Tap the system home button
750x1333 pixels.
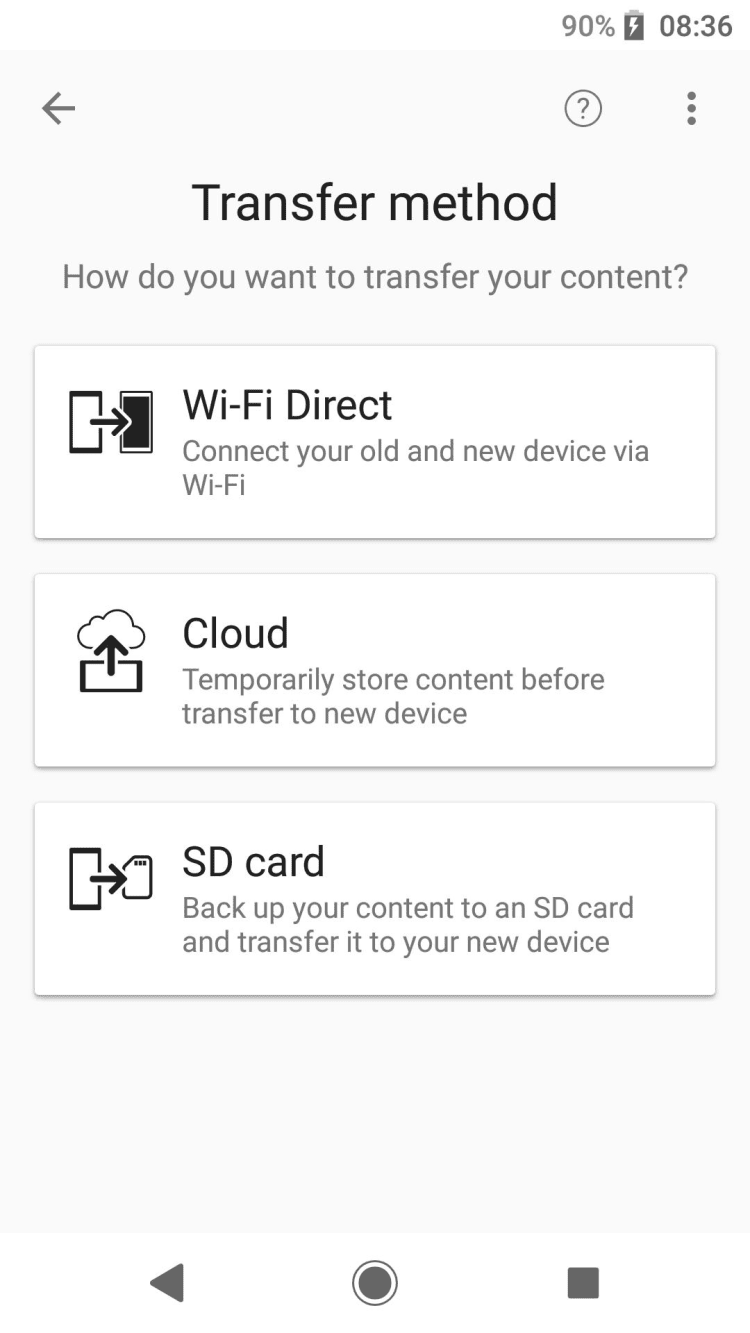[375, 1282]
